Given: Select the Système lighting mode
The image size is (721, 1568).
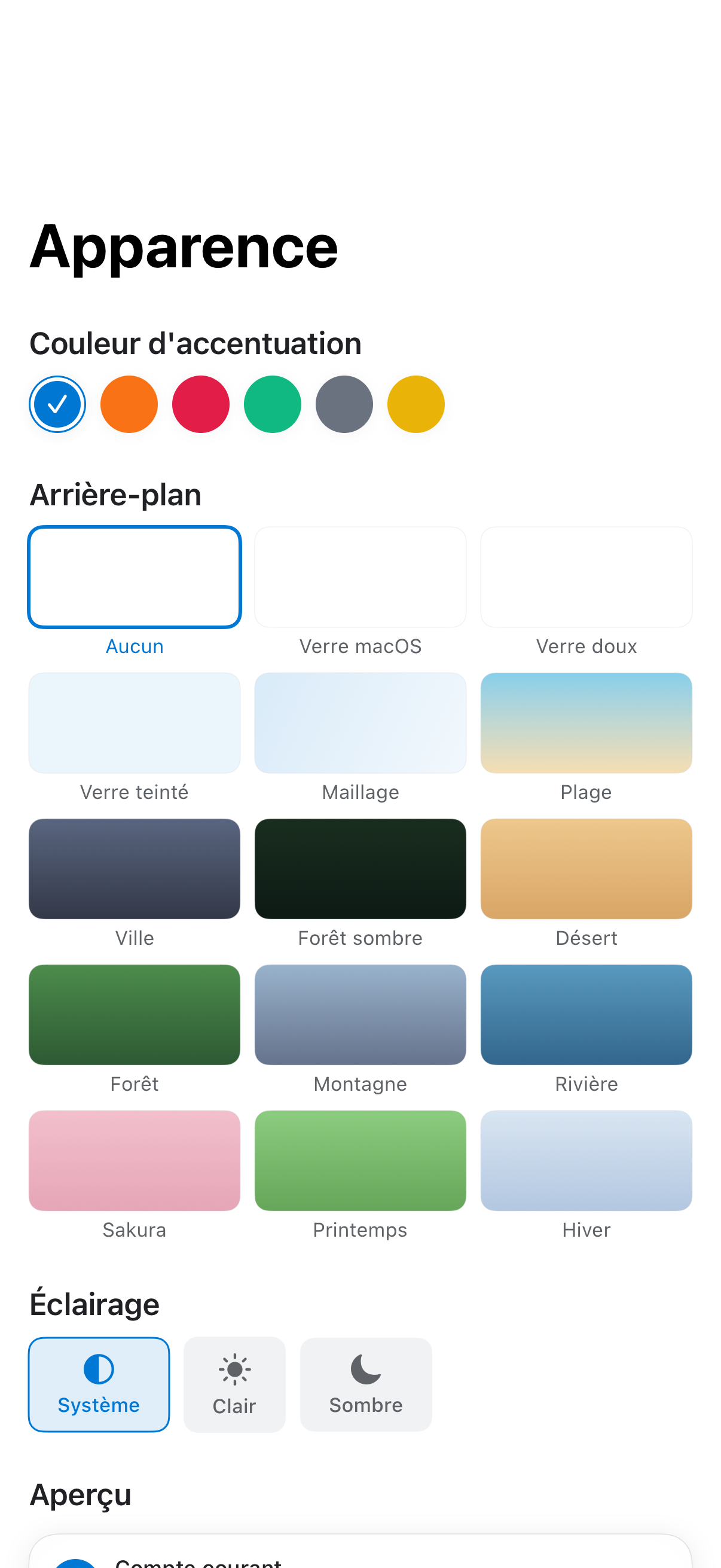Looking at the screenshot, I should tap(99, 1385).
